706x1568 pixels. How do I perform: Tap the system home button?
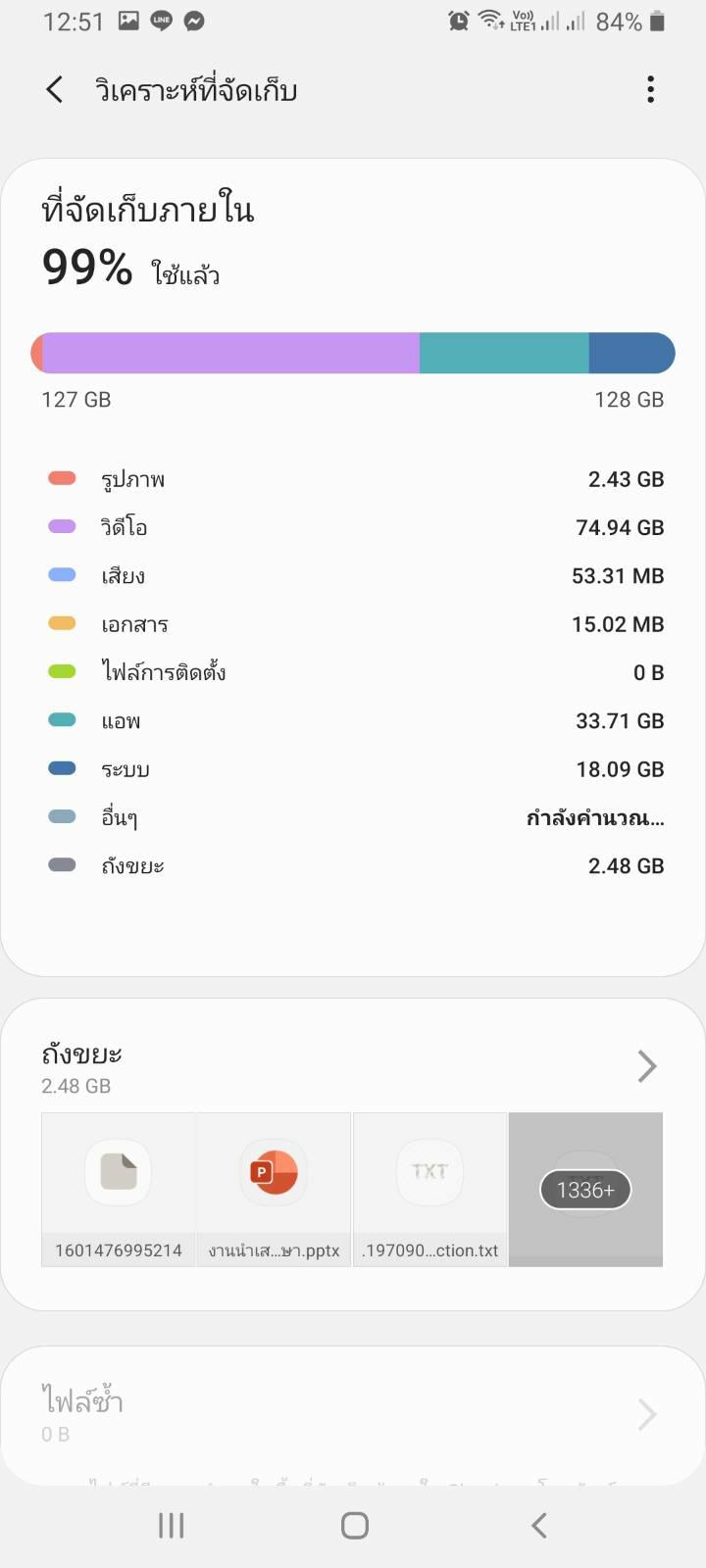pos(354,1525)
